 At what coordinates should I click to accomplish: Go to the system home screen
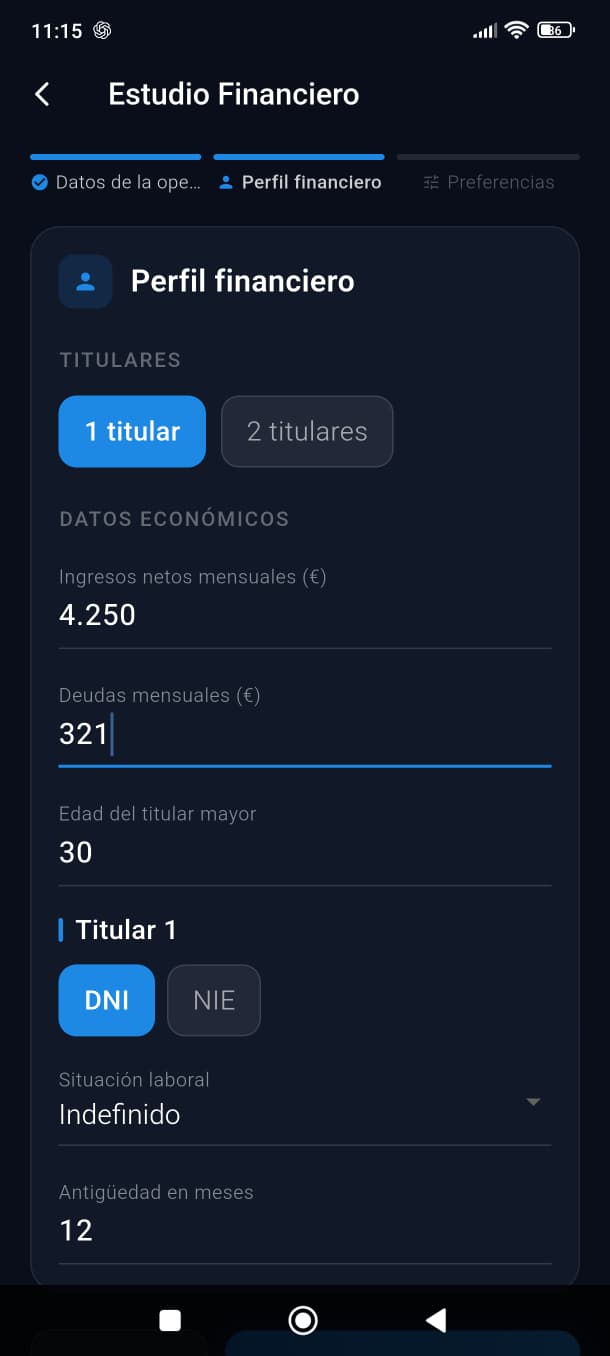[x=303, y=1320]
